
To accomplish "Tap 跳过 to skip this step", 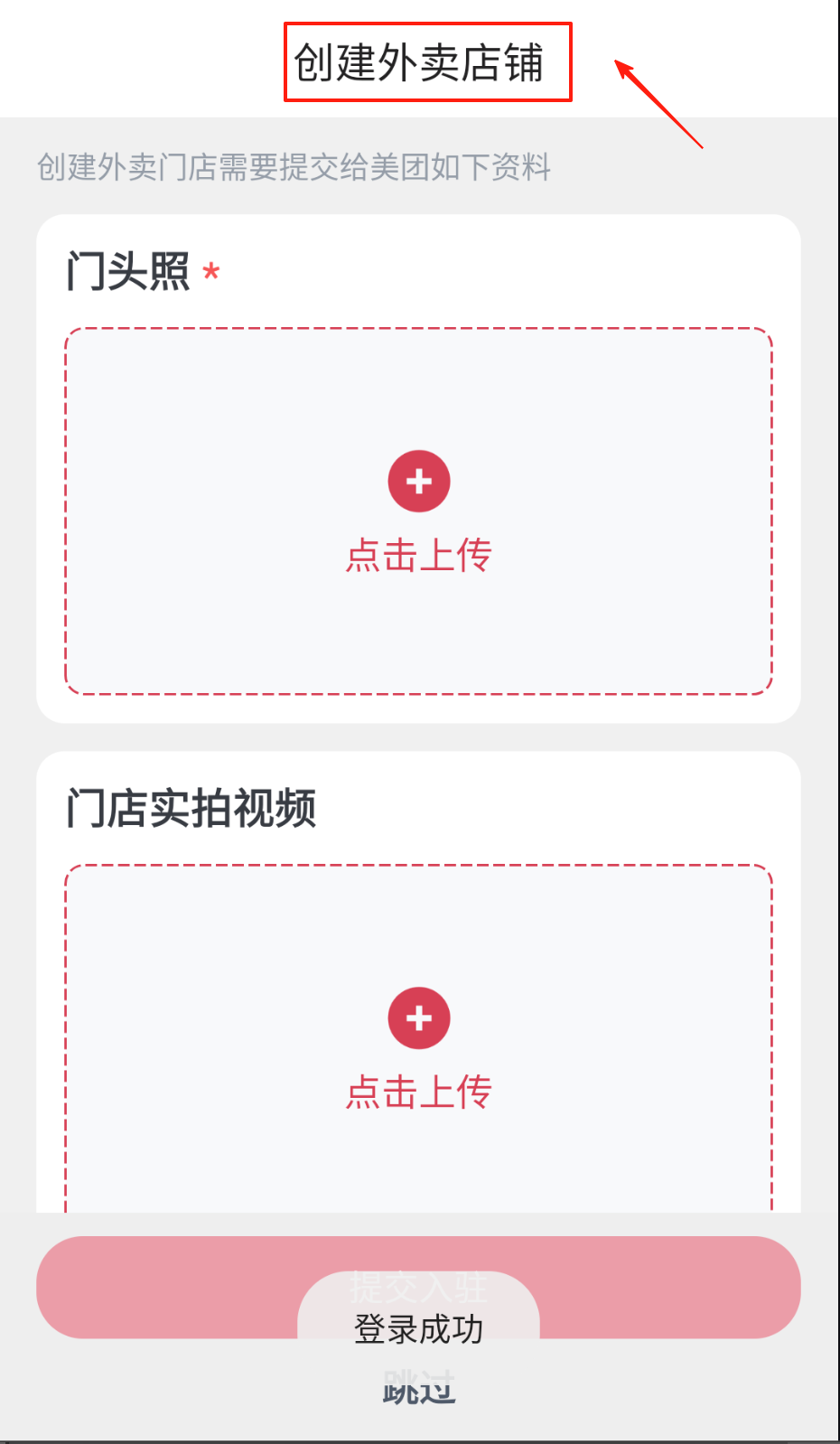I will tap(418, 1390).
